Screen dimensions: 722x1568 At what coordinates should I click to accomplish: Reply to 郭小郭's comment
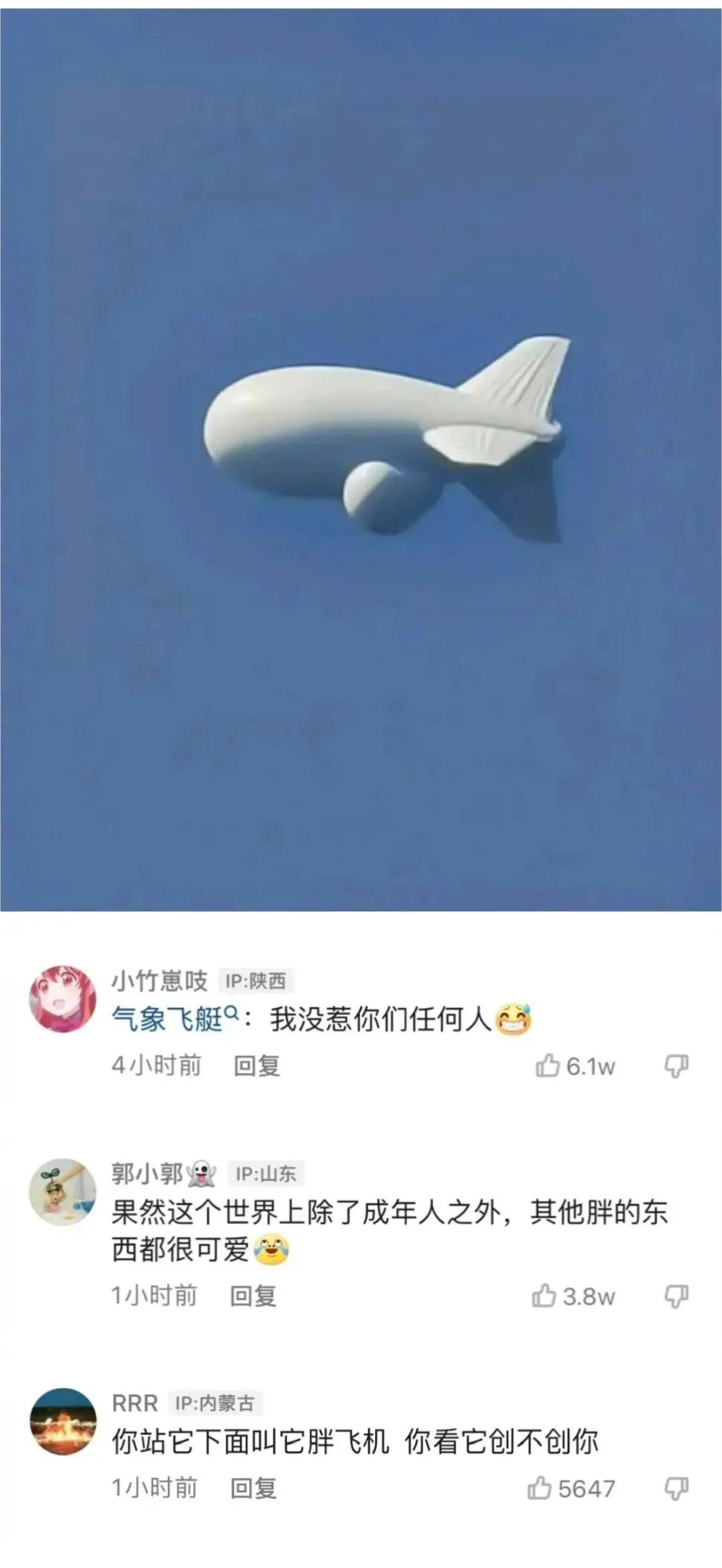click(x=253, y=1296)
